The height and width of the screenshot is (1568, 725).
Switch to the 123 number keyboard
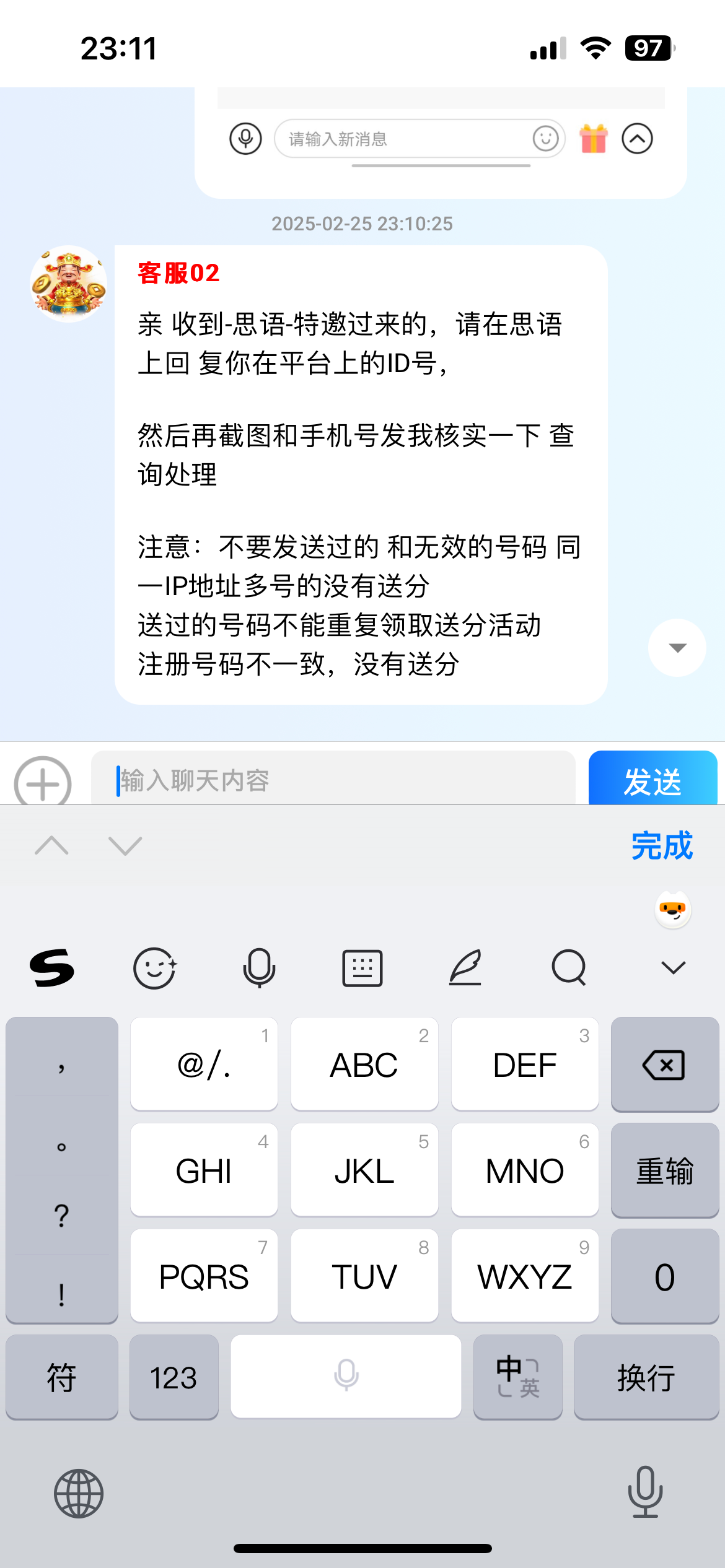[174, 1377]
